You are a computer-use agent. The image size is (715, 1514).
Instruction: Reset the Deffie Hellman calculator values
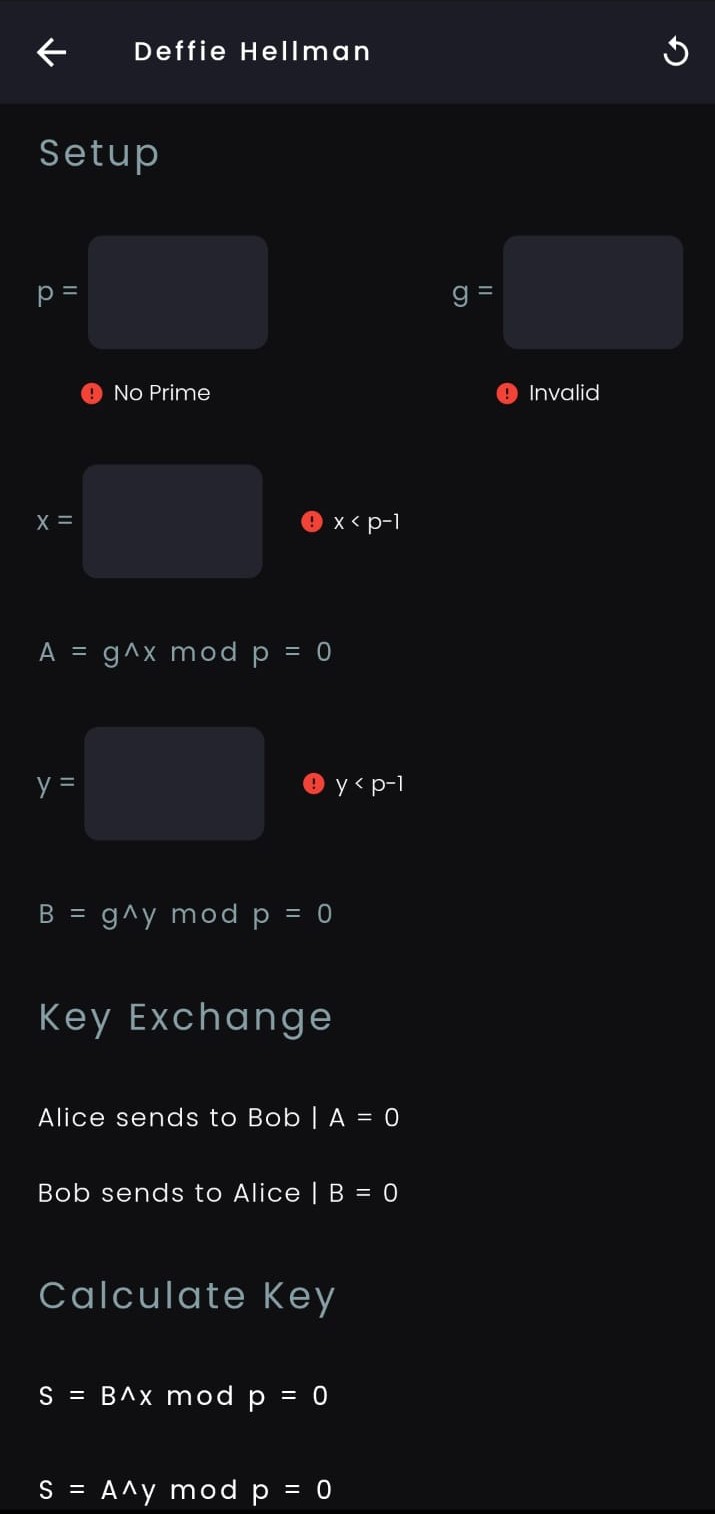tap(676, 52)
